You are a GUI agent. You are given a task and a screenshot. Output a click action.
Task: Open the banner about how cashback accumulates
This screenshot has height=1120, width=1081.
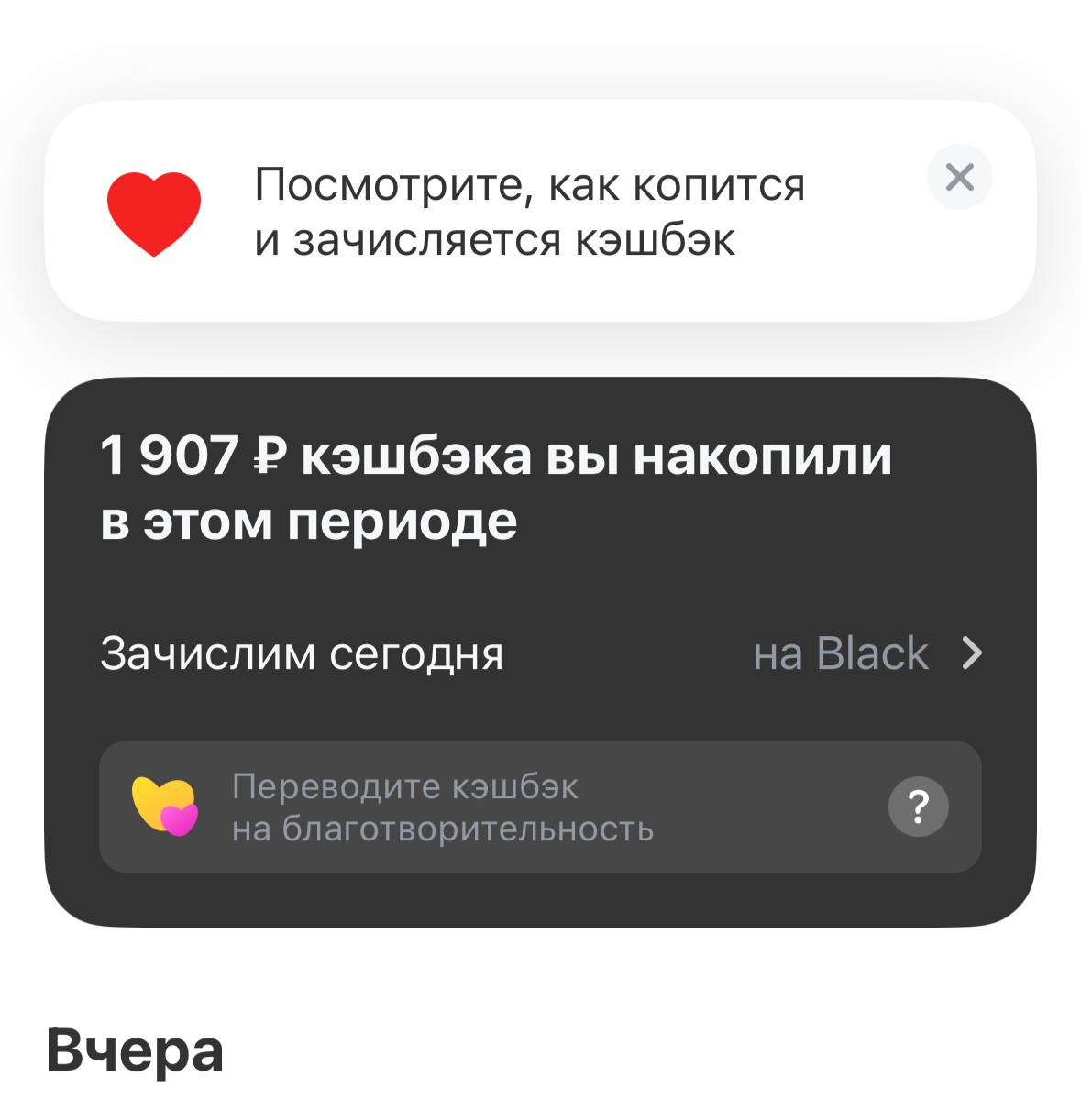(529, 212)
